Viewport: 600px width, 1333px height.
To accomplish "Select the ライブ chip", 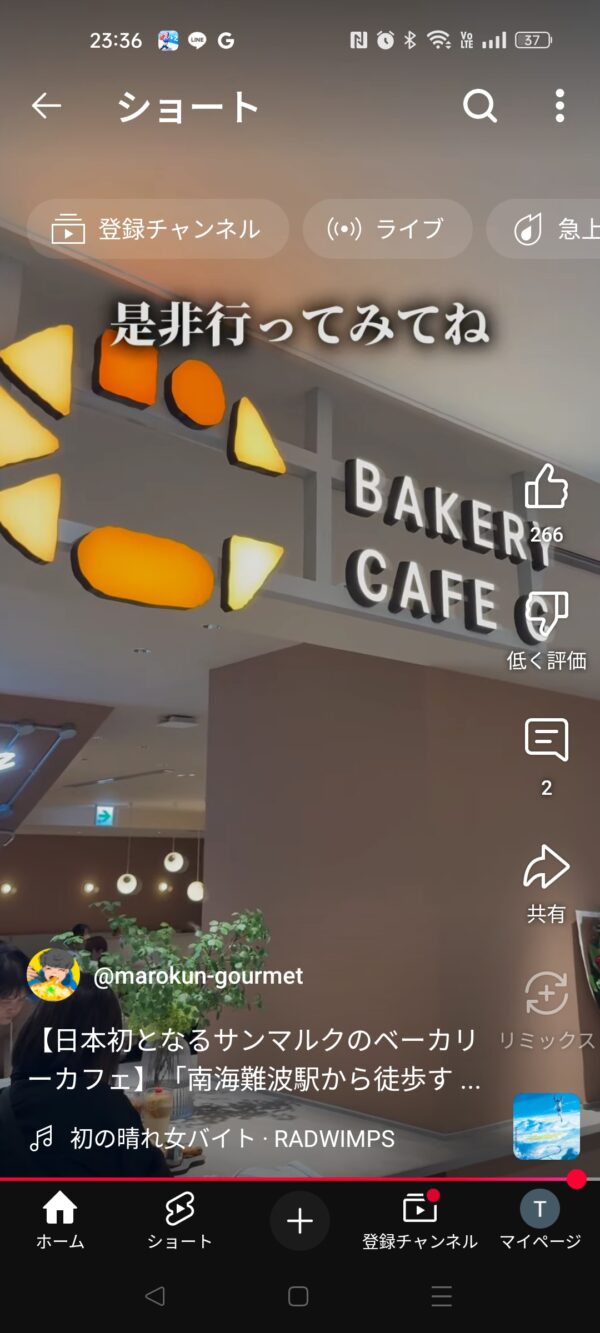I will 387,229.
